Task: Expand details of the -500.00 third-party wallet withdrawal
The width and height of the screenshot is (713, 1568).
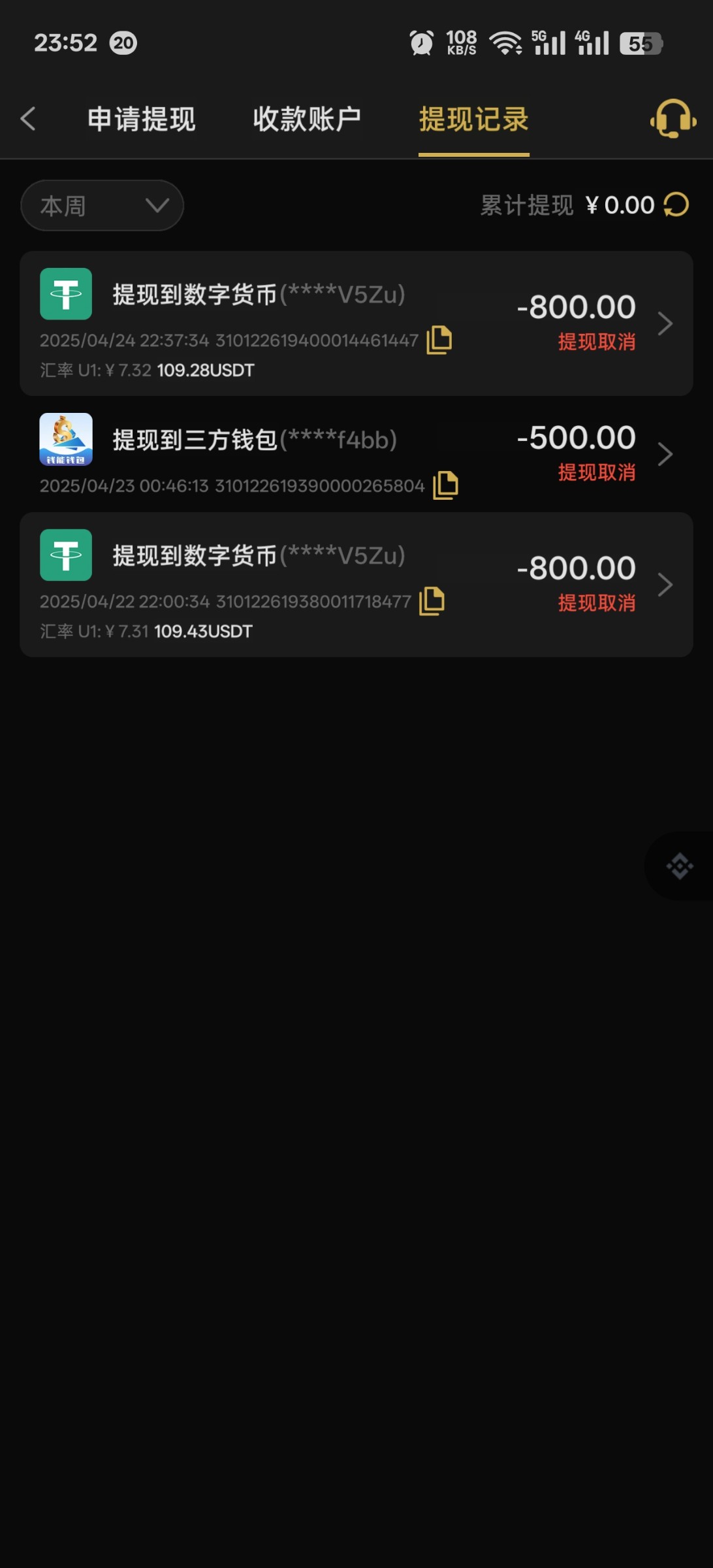Action: click(x=665, y=453)
